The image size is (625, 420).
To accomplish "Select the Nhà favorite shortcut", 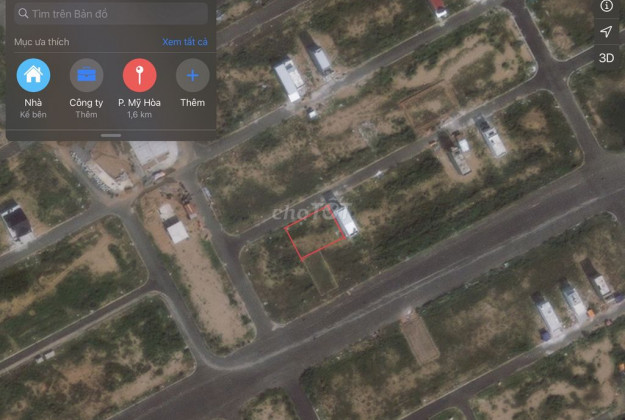I will (x=33, y=75).
